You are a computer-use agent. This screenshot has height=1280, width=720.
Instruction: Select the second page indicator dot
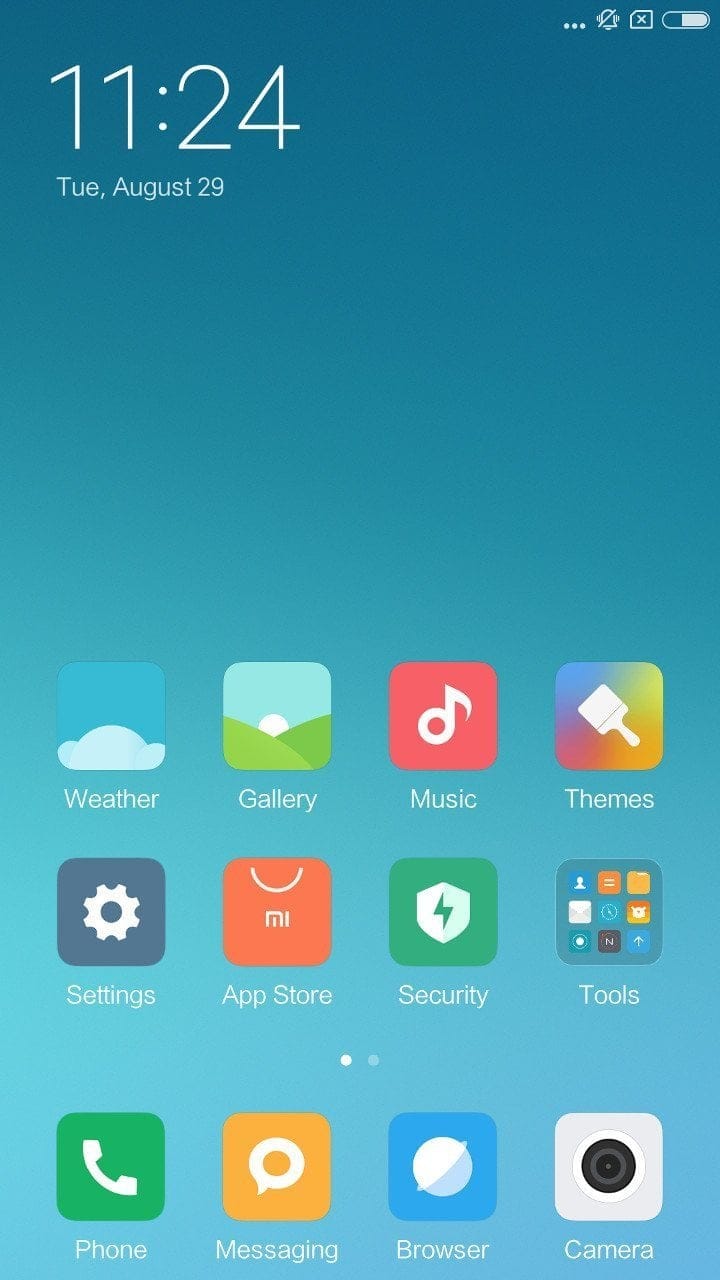click(x=373, y=1060)
